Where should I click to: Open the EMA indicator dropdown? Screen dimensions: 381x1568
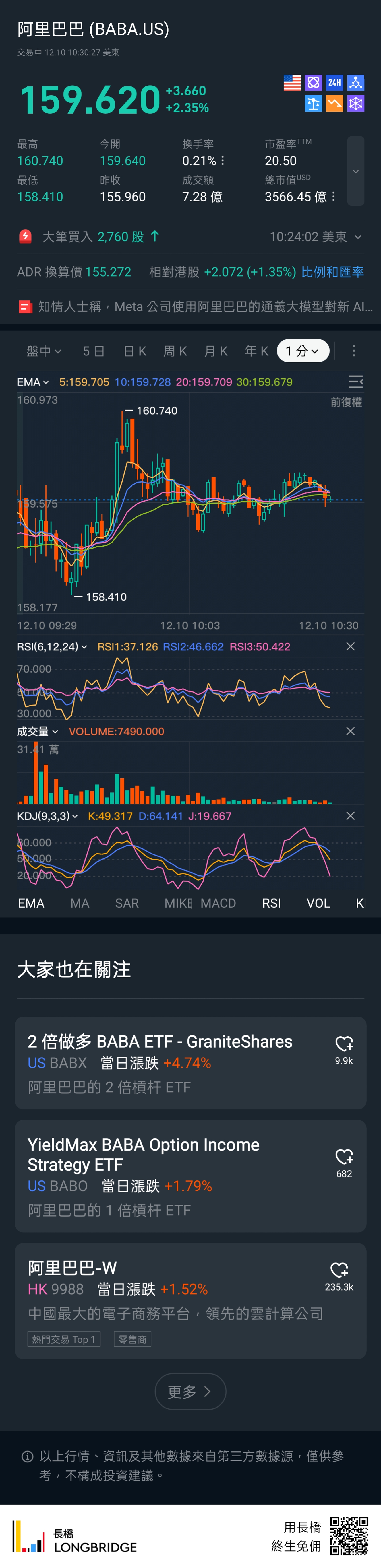(x=33, y=382)
